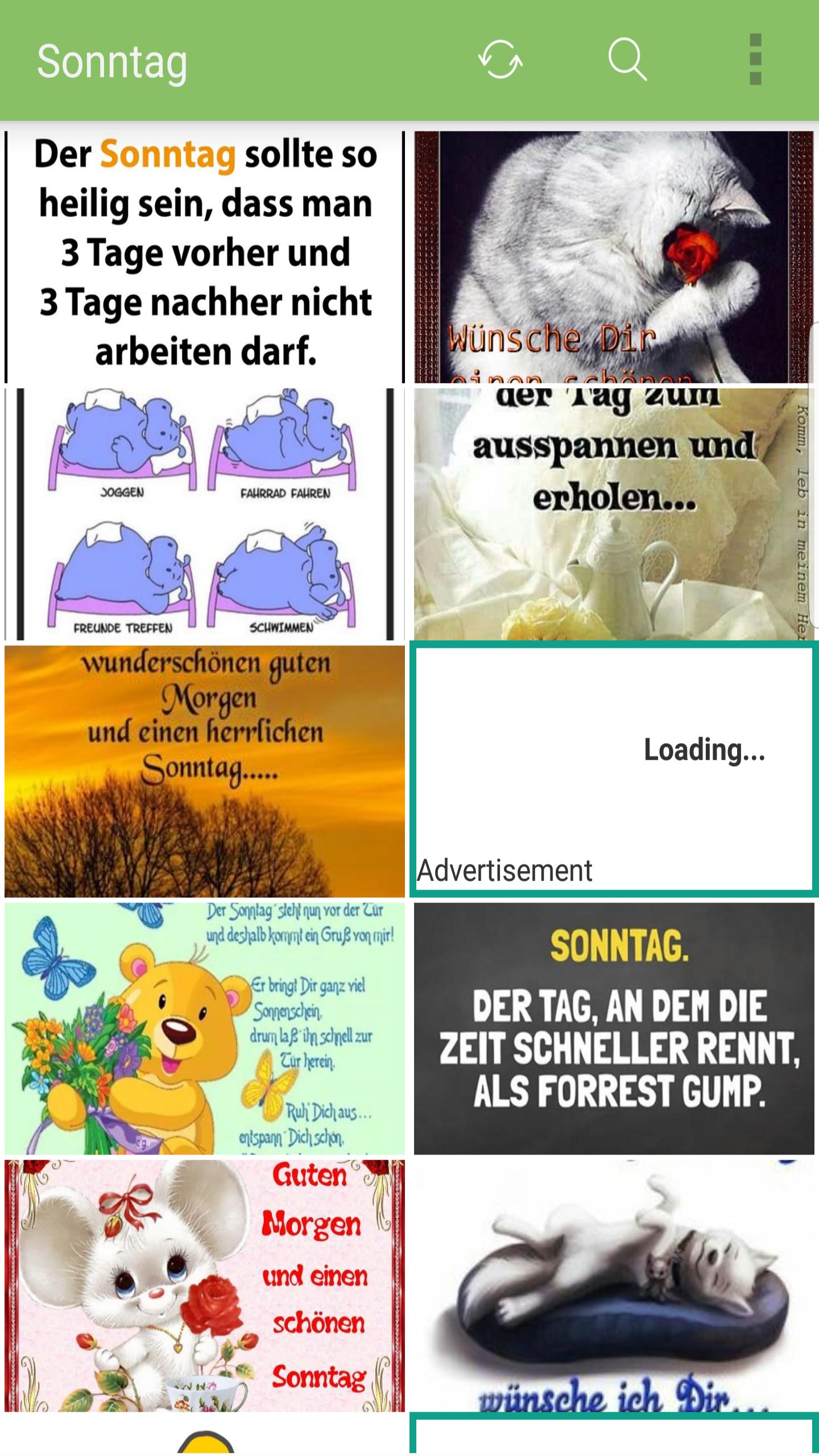Open the sleeping hippos 'Joggen' cartoon

205,514
